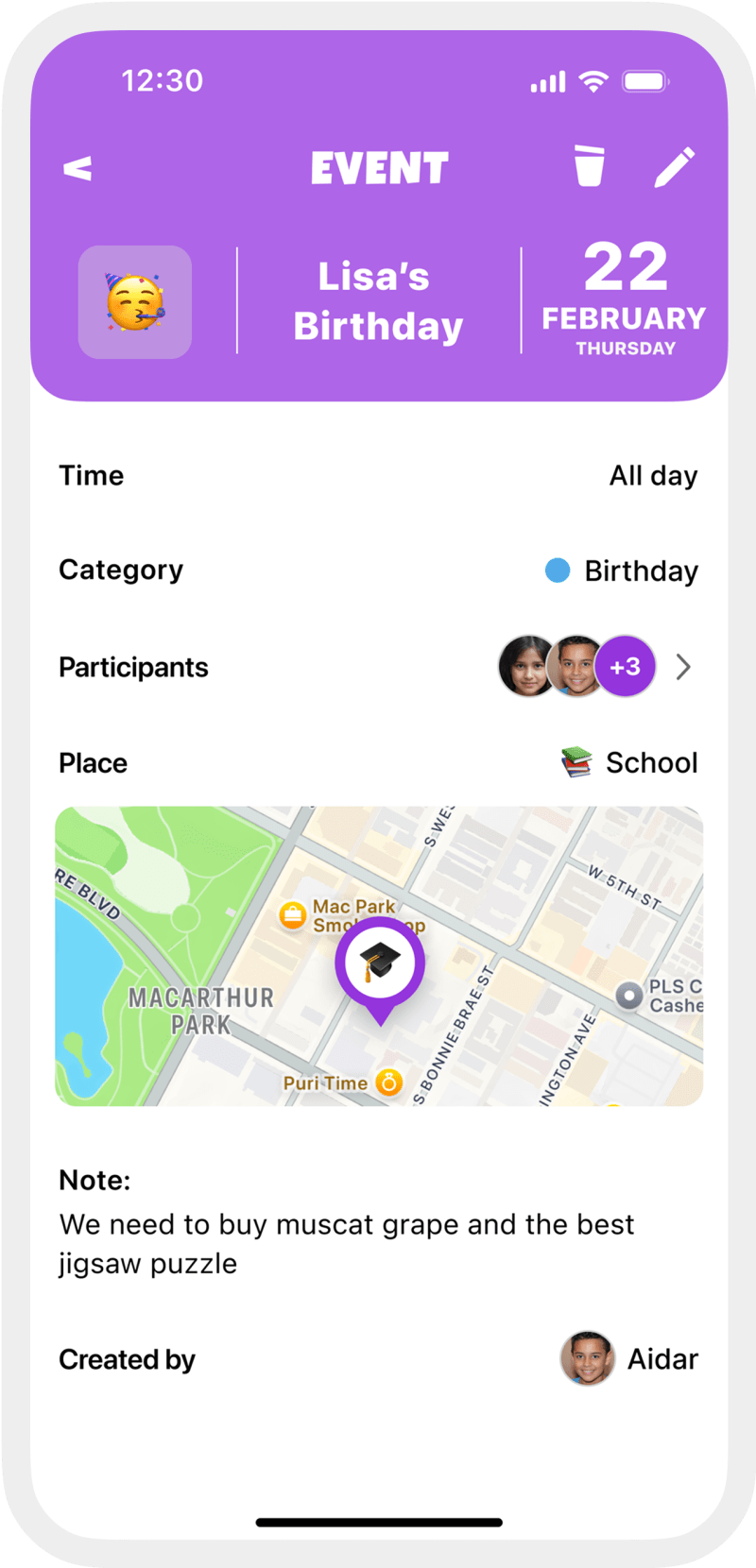
Task: Expand the participants list chevron
Action: click(683, 667)
